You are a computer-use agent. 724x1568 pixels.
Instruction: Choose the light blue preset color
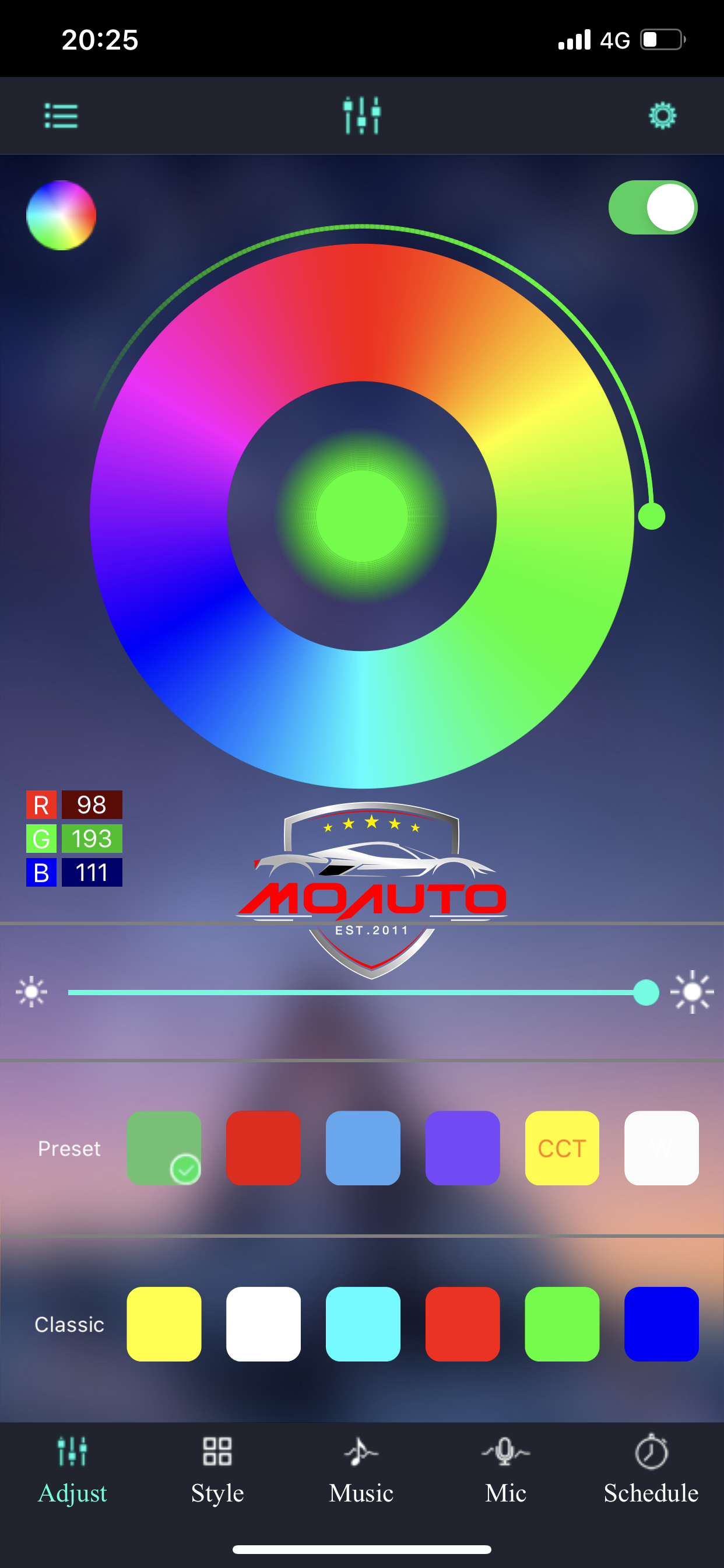(x=363, y=1147)
